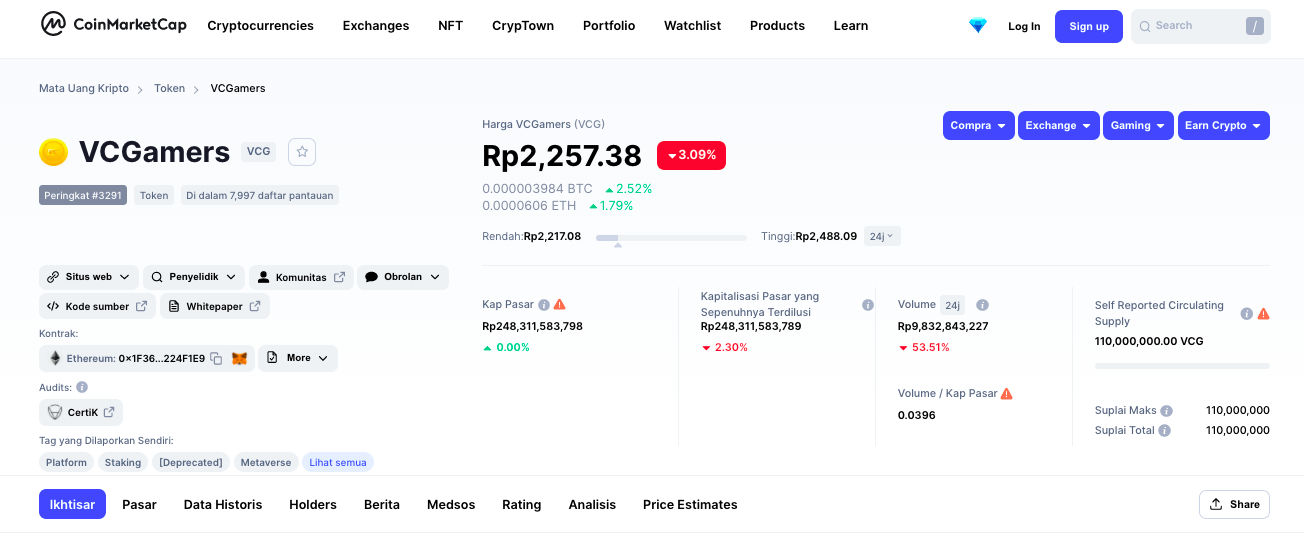Open the CertiK audit link
This screenshot has height=550, width=1304.
point(81,412)
